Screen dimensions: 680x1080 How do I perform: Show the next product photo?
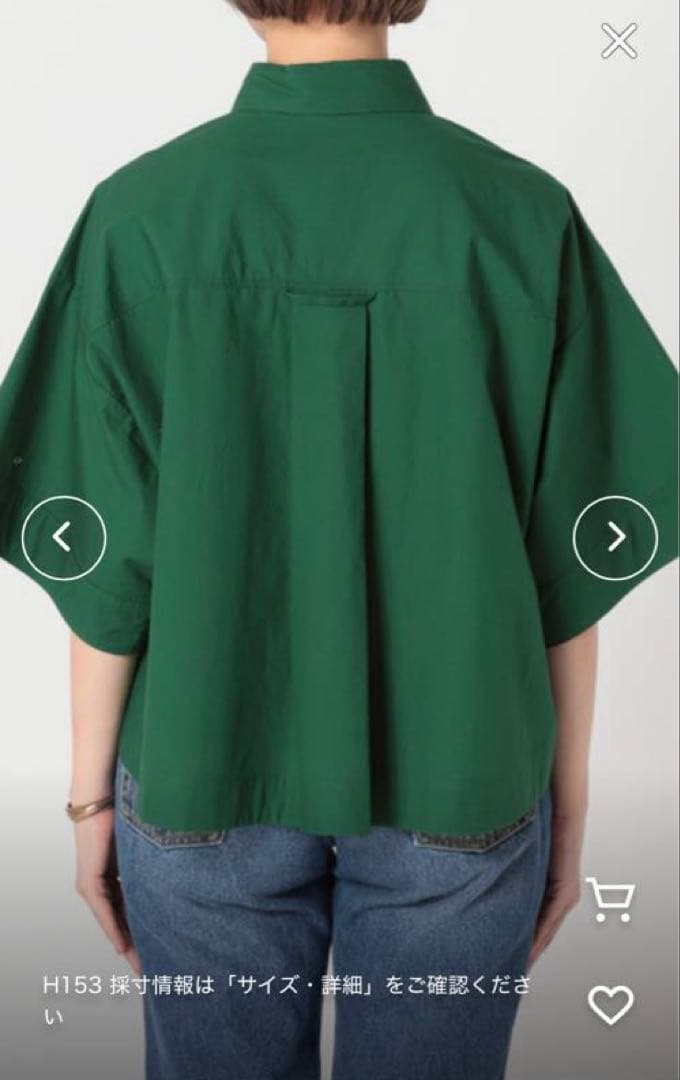point(615,537)
